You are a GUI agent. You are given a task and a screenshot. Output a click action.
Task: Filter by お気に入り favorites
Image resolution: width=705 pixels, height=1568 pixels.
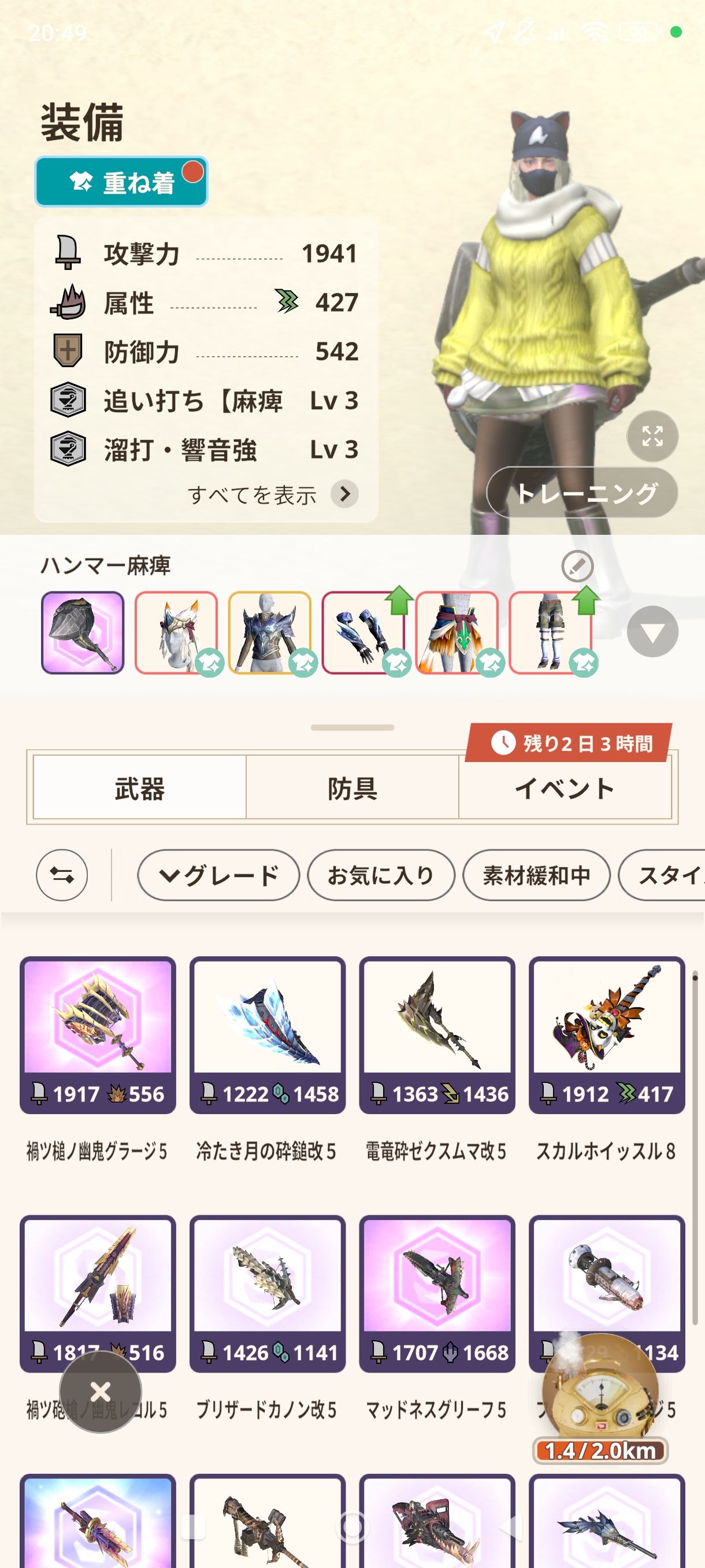pyautogui.click(x=381, y=875)
